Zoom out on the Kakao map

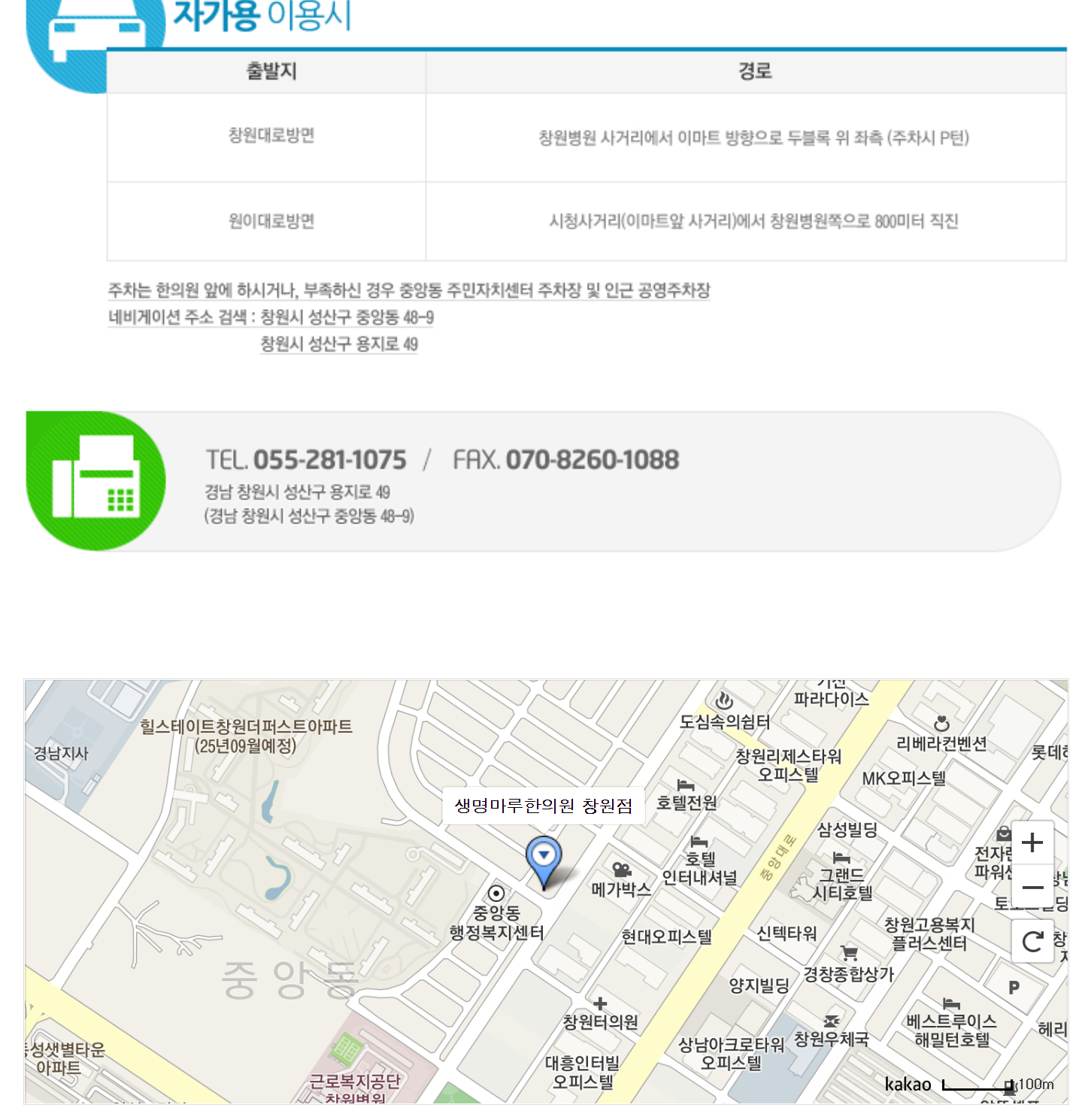point(1032,888)
